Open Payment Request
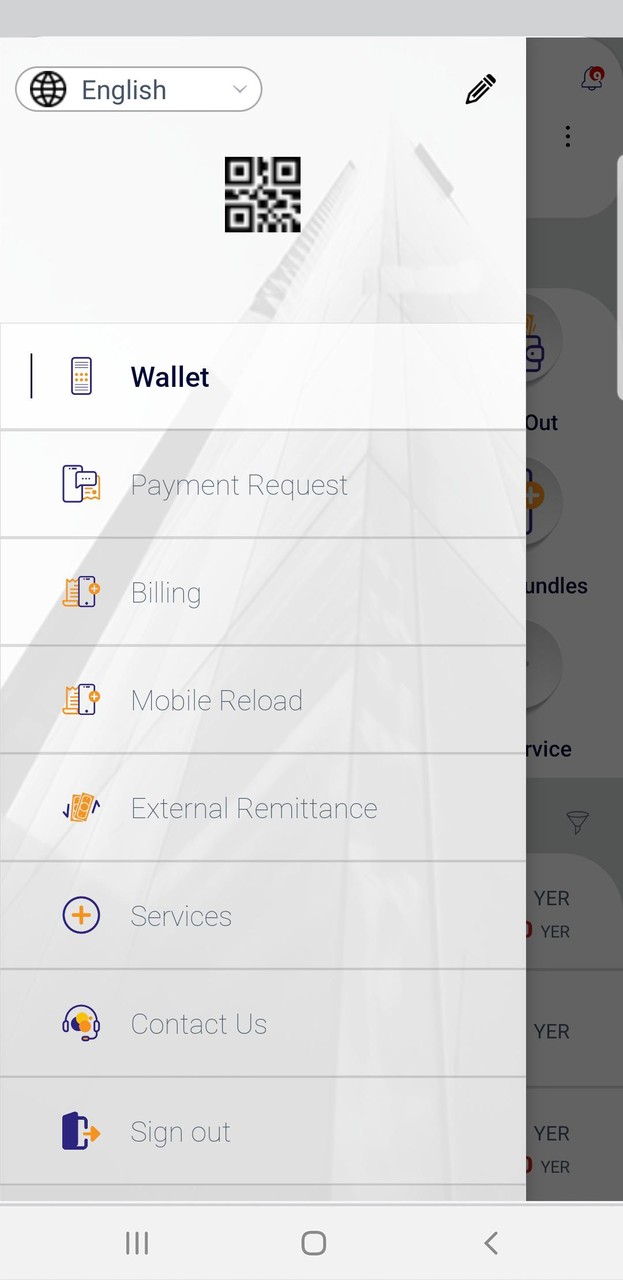The width and height of the screenshot is (623, 1280). pyautogui.click(x=239, y=485)
